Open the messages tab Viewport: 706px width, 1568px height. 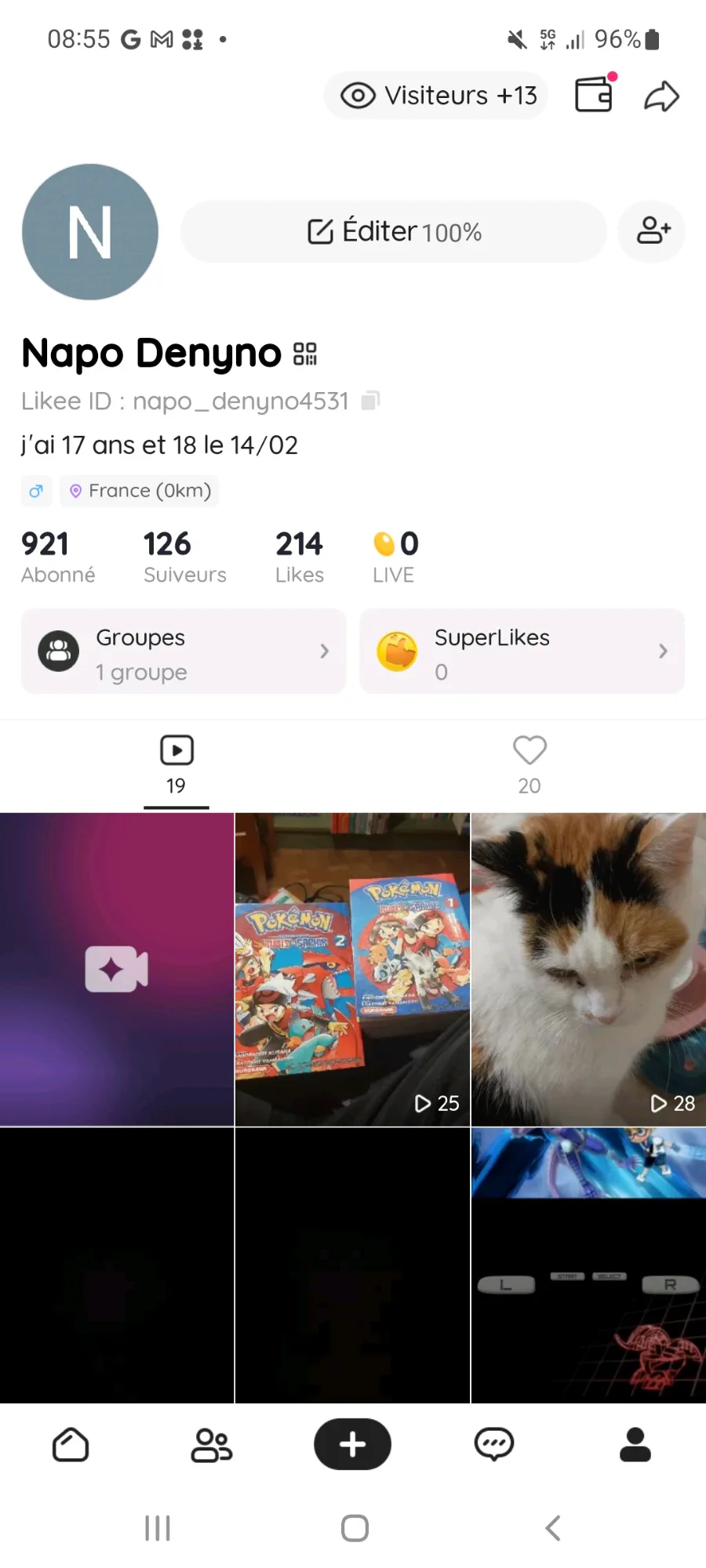coord(493,1444)
